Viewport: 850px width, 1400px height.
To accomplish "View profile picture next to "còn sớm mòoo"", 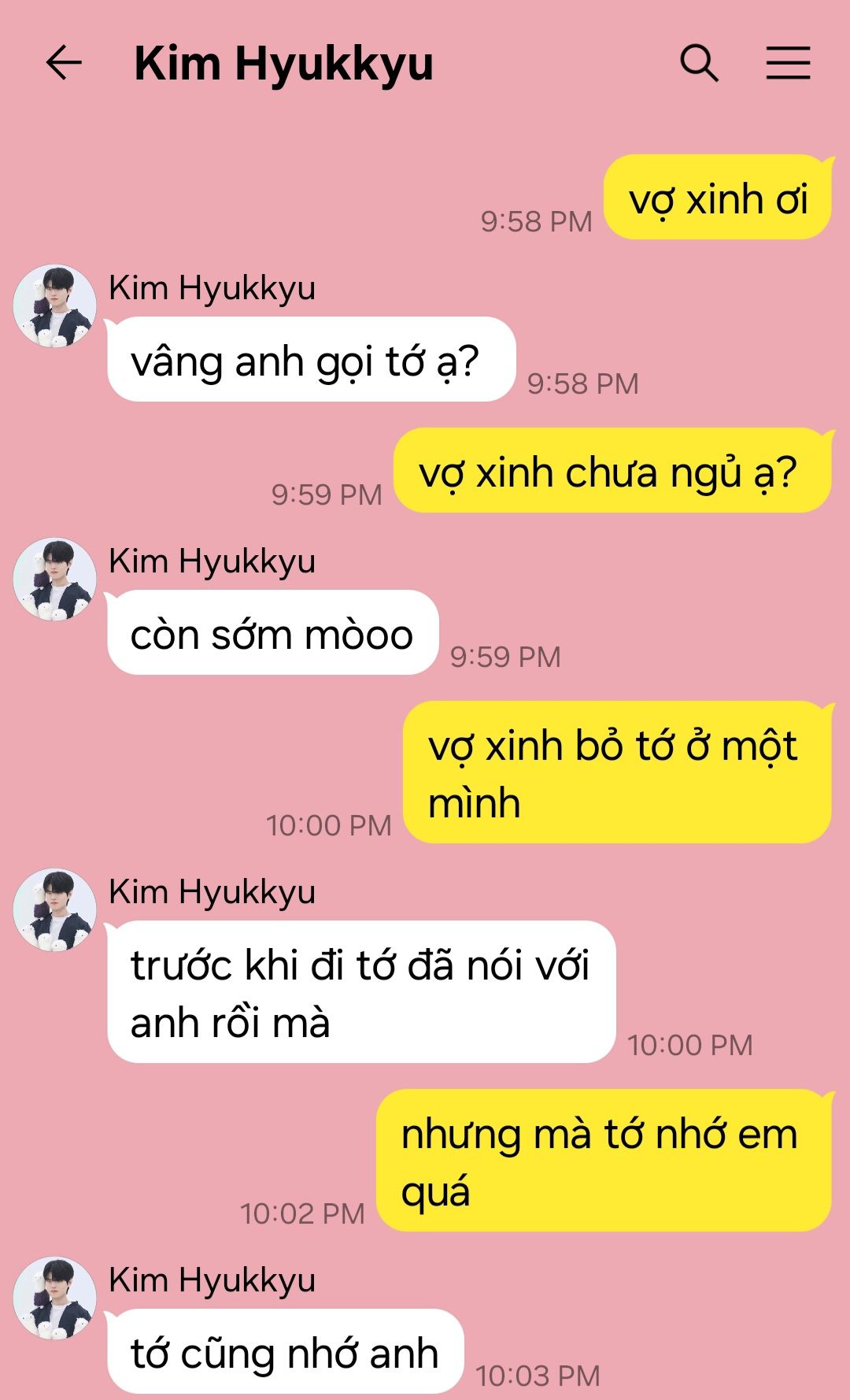I will click(54, 579).
